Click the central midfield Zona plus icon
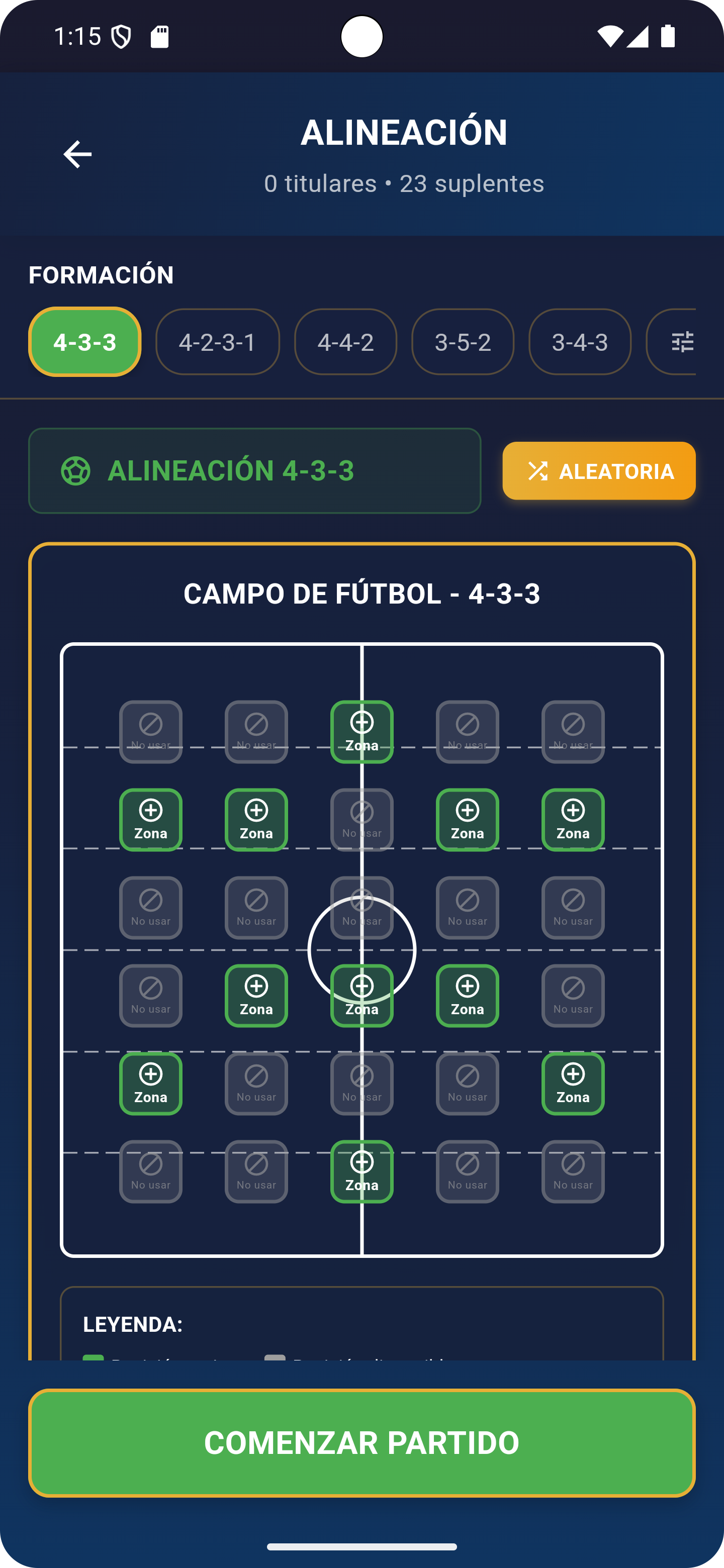 361,996
